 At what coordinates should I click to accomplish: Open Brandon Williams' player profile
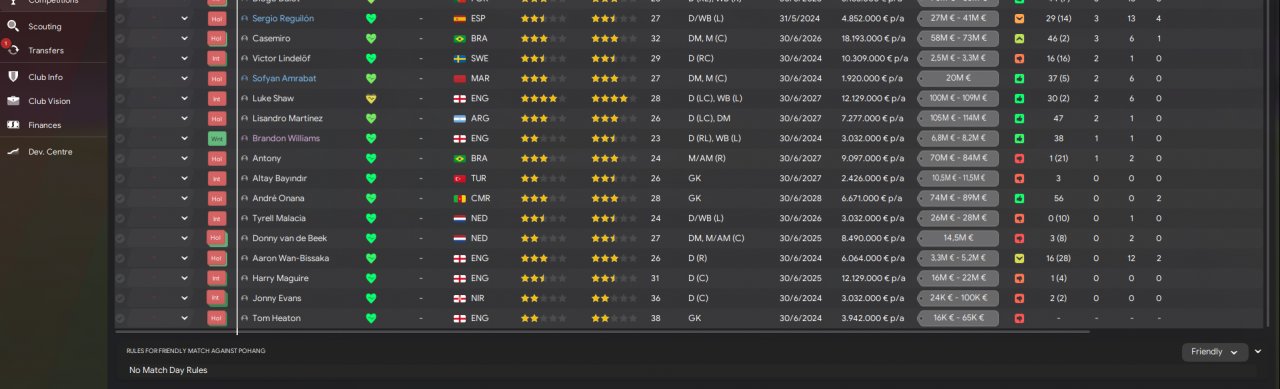(286, 138)
